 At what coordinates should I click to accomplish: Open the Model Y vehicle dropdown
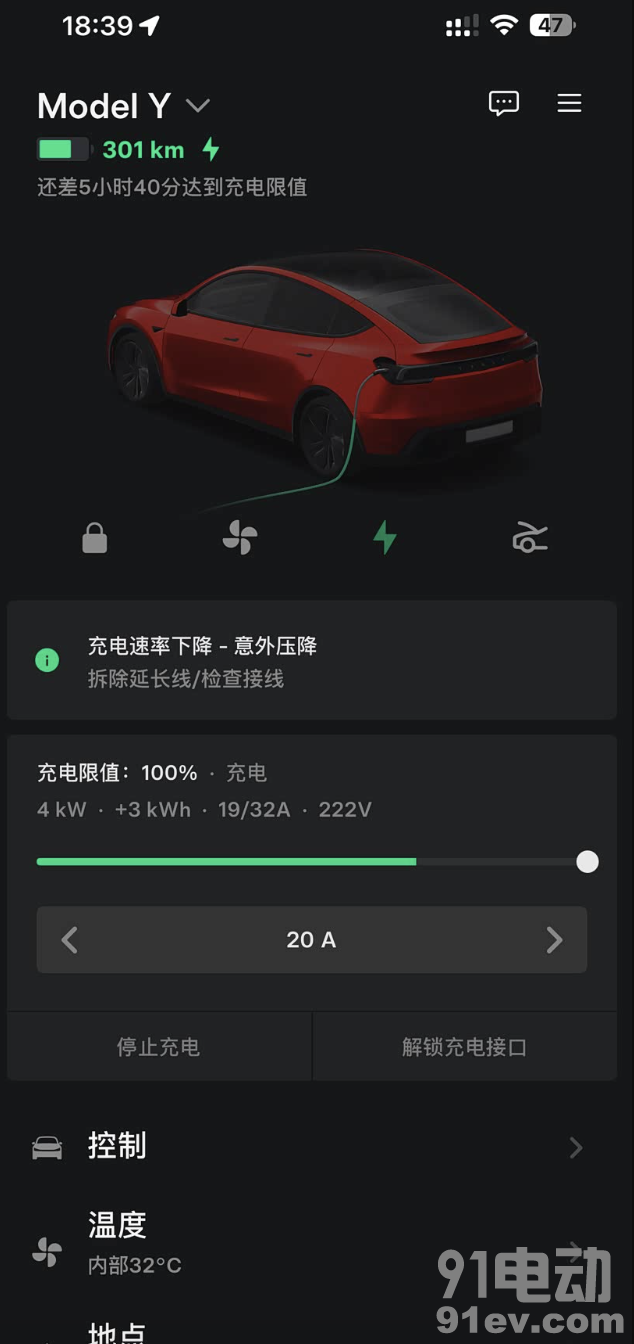click(197, 105)
